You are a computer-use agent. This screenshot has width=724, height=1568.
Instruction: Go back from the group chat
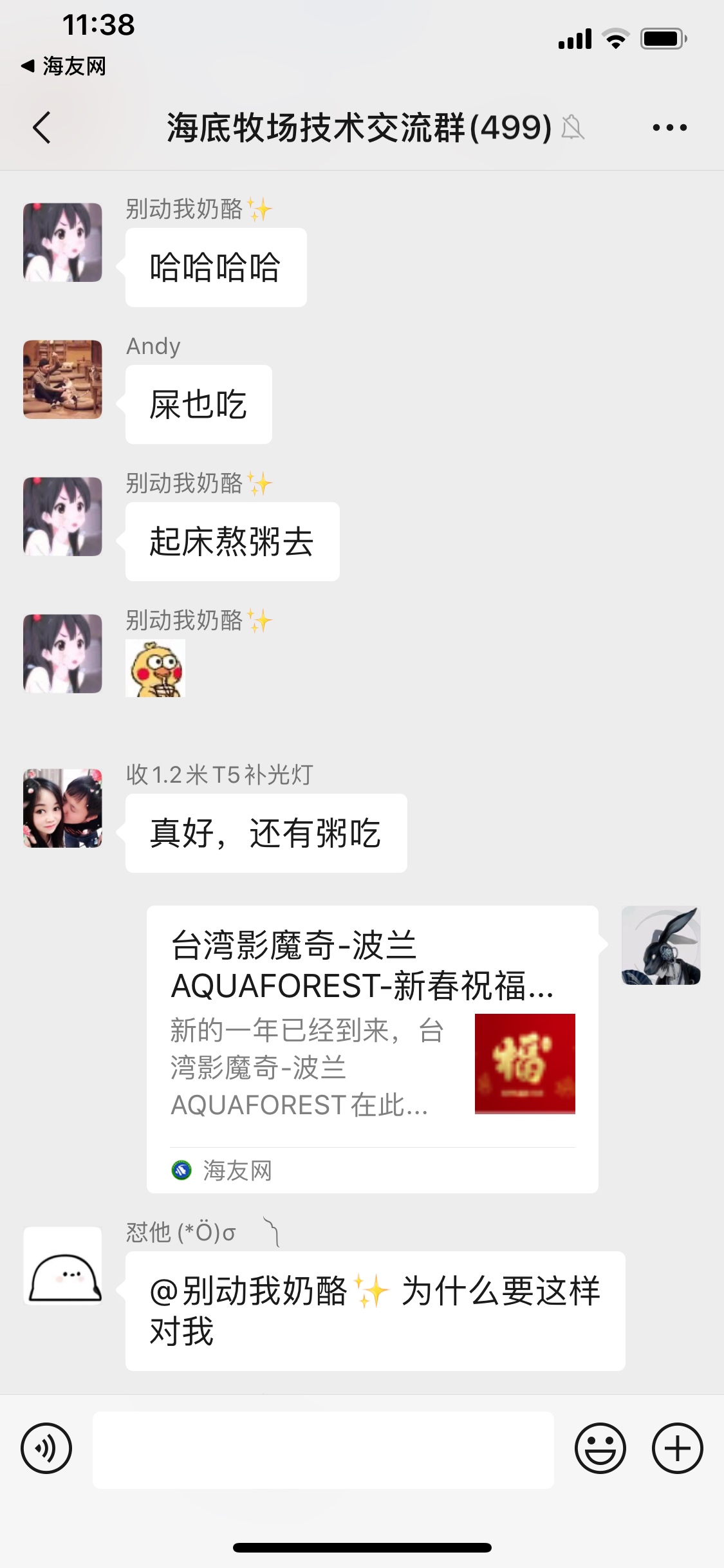pos(42,127)
